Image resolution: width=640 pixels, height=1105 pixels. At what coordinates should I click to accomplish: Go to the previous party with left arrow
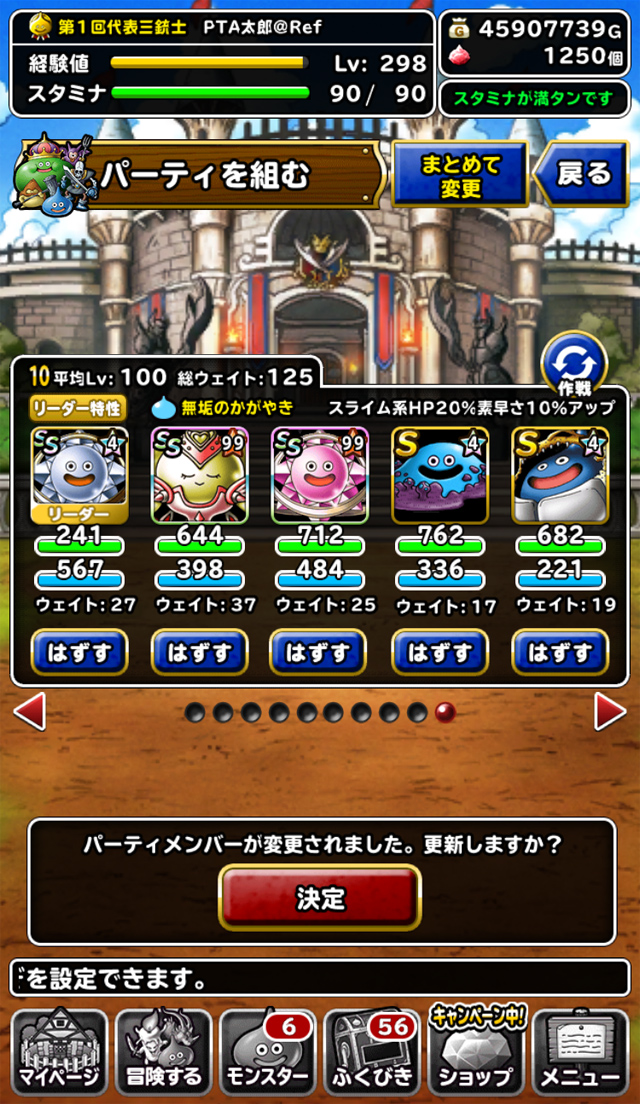point(30,712)
